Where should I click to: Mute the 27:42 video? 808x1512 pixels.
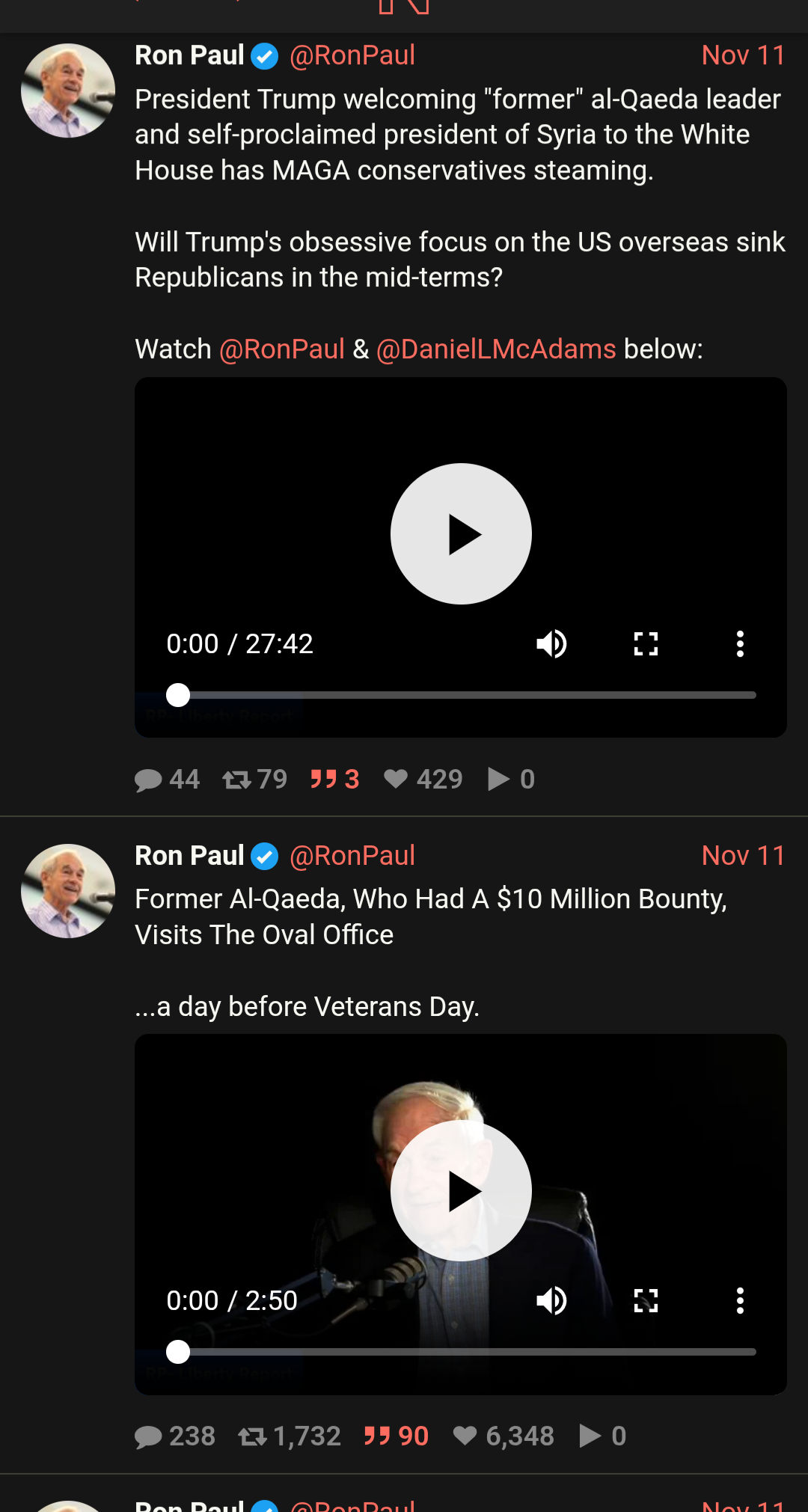[552, 643]
